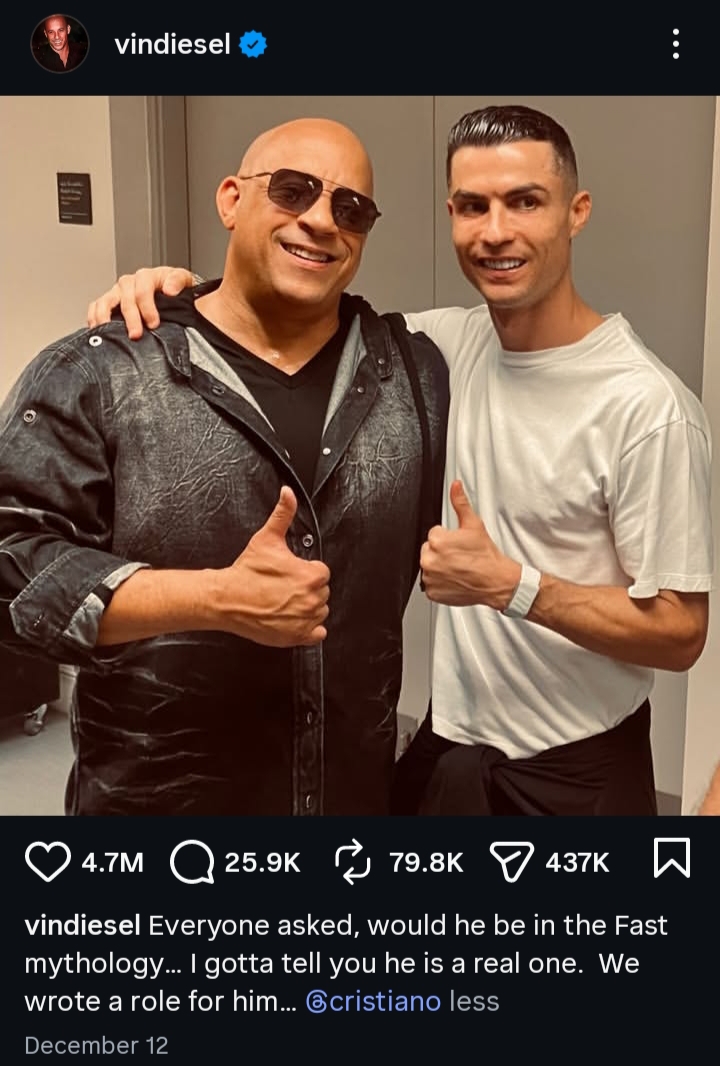Open the post's three-dot options menu
720x1066 pixels.
676,44
